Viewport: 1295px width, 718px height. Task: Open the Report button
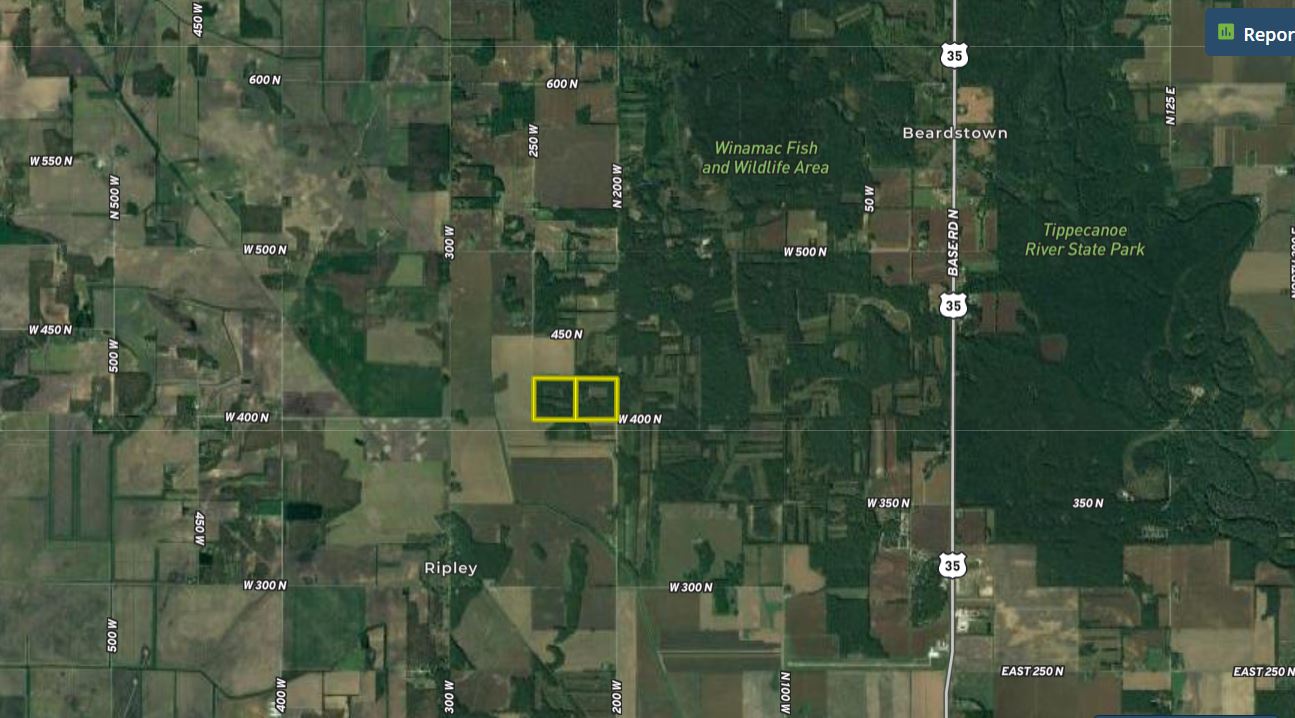1256,34
